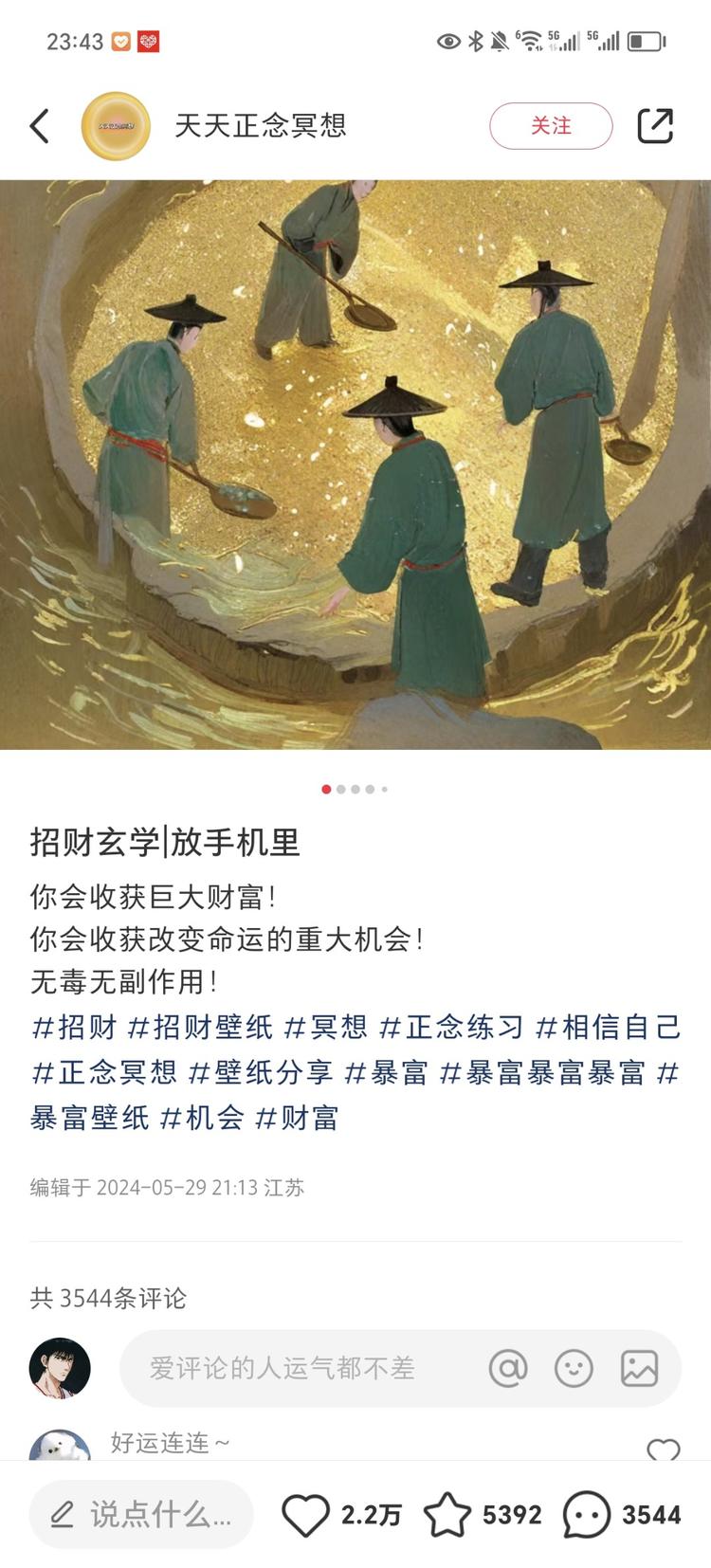This screenshot has width=711, height=1568.
Task: Tap the @ mention icon in comment bar
Action: click(x=508, y=1368)
